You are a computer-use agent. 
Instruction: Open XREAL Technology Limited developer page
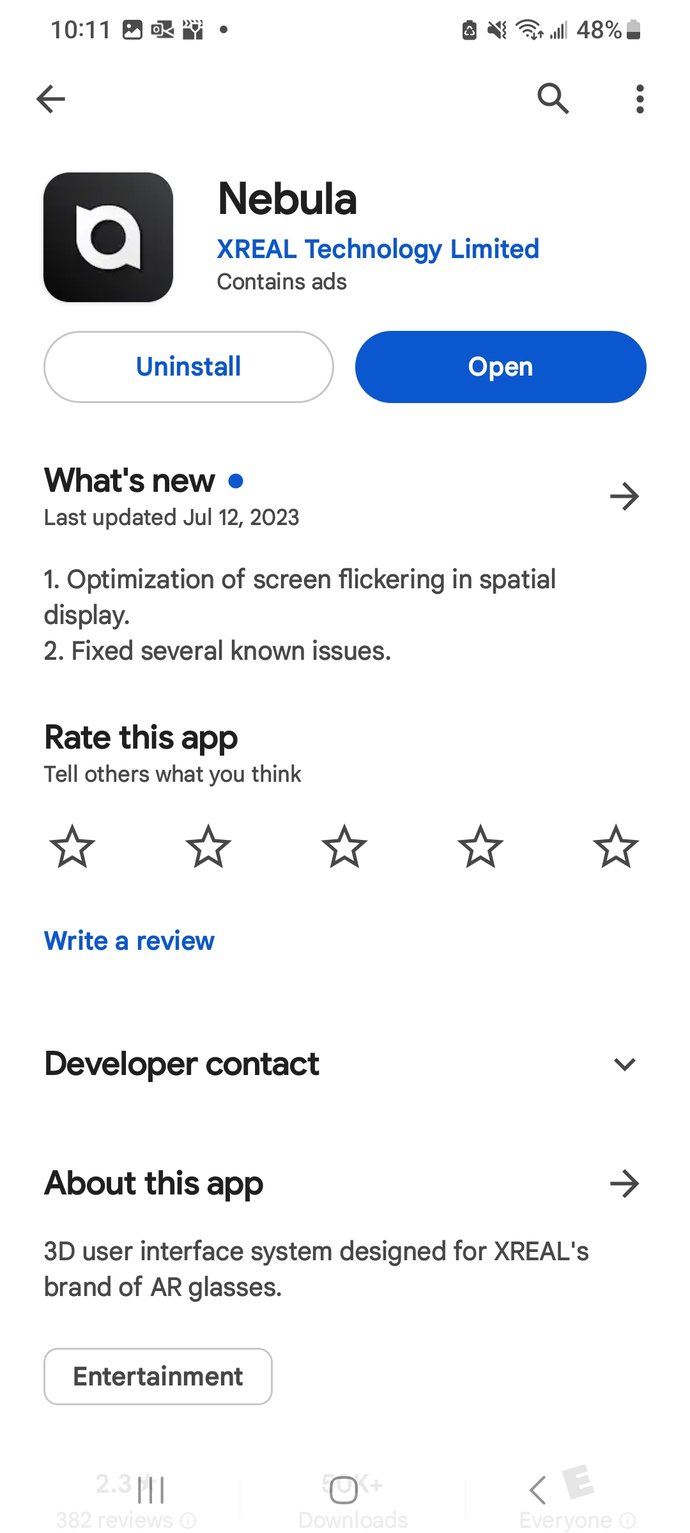[378, 249]
